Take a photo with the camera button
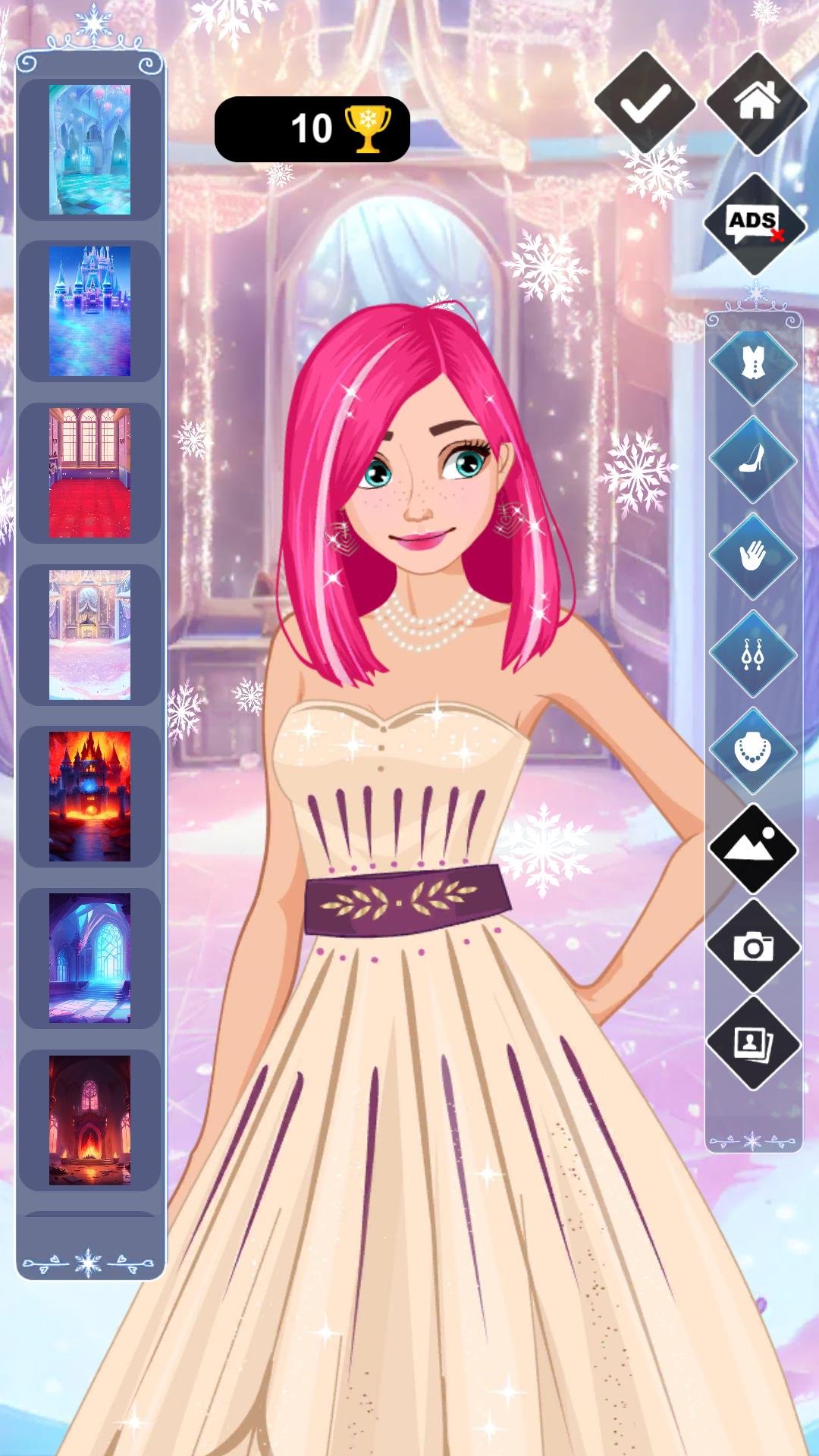Screen dimensions: 819x1456 753,946
